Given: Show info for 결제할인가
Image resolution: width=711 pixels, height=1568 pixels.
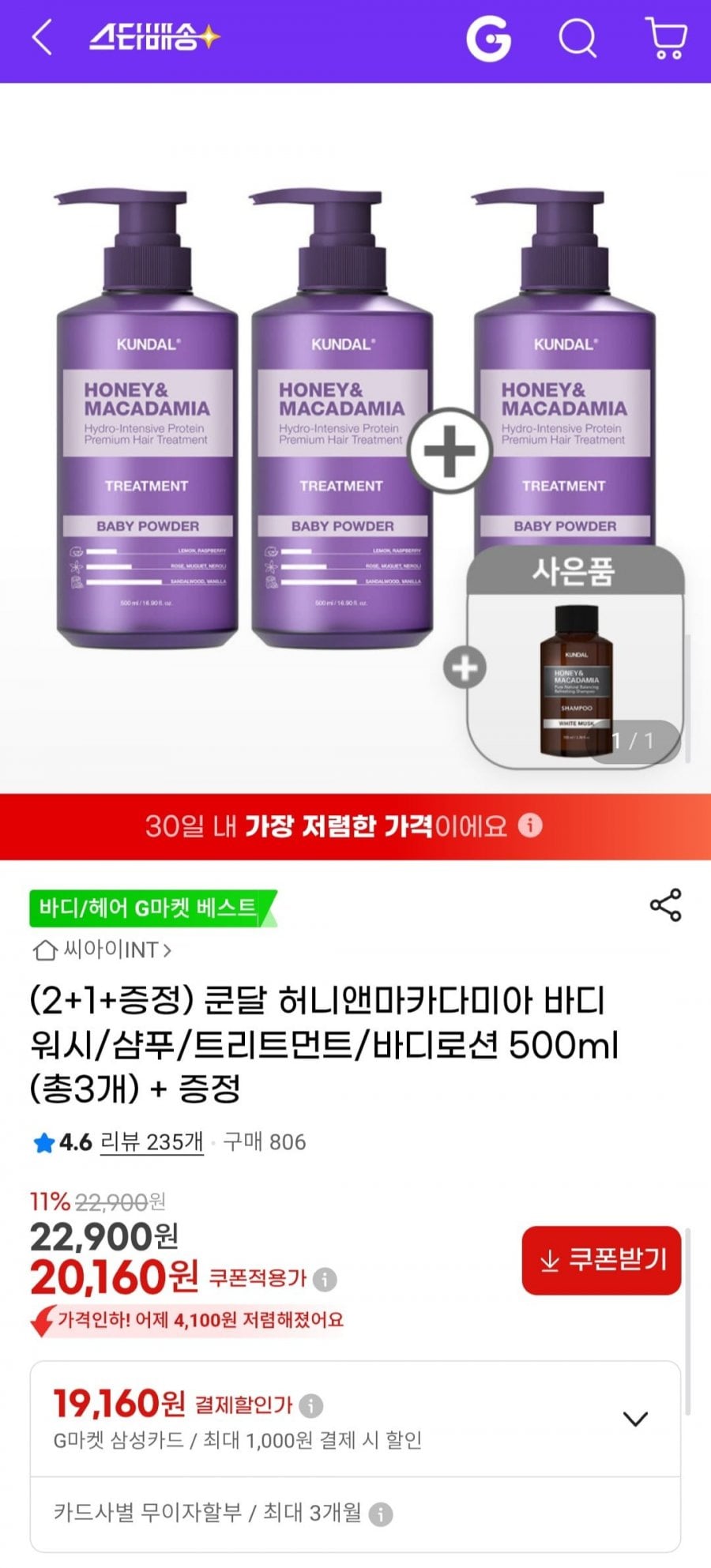Looking at the screenshot, I should point(311,1405).
